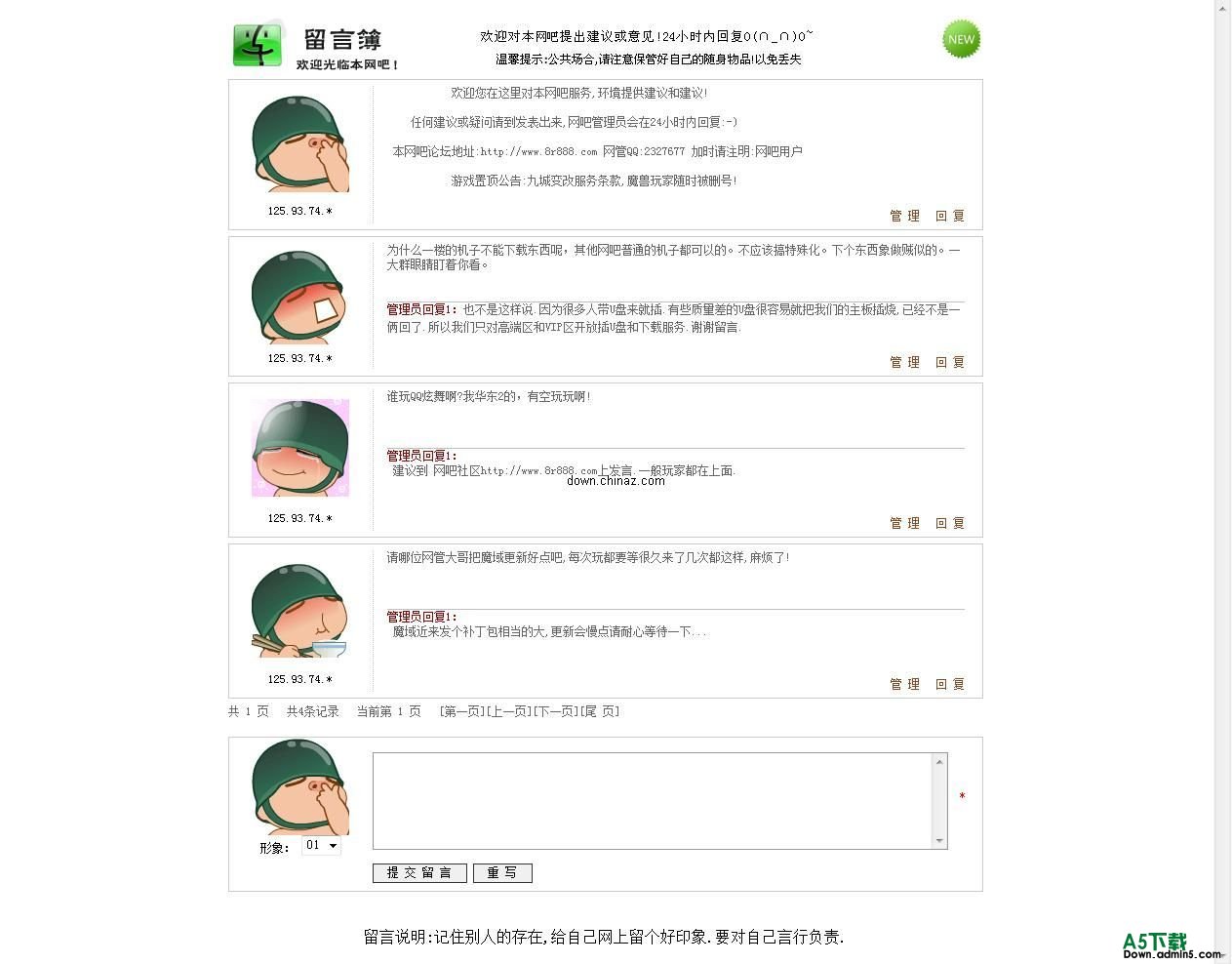Reply to the QQ炫舞 message
Screen dimensions: 1232x964
(x=950, y=523)
